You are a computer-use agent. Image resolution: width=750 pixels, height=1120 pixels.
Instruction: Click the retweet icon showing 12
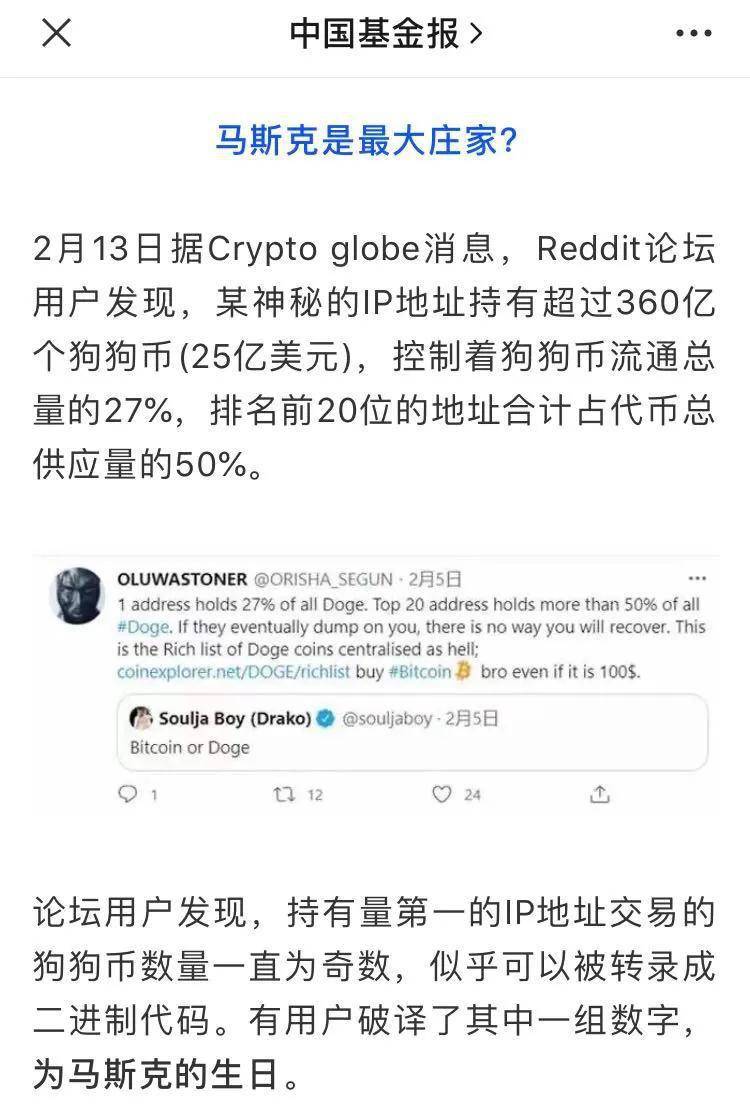point(283,795)
